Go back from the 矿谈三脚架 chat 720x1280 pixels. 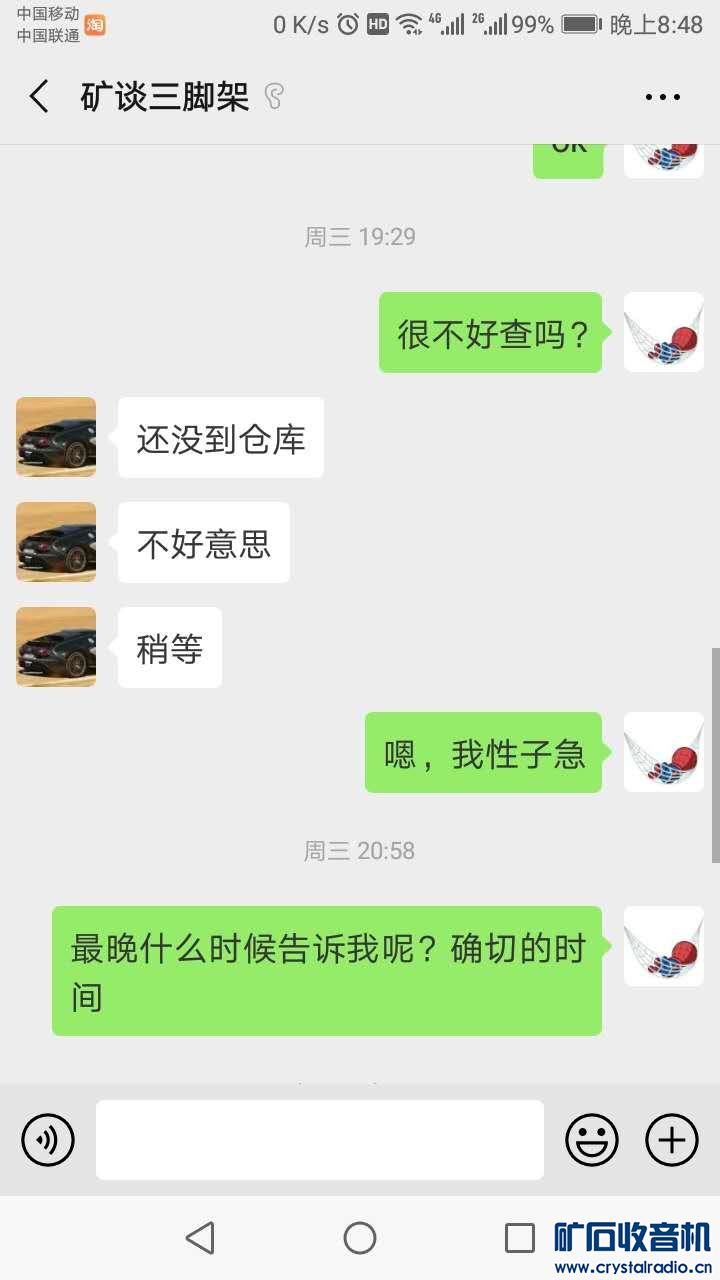click(39, 97)
